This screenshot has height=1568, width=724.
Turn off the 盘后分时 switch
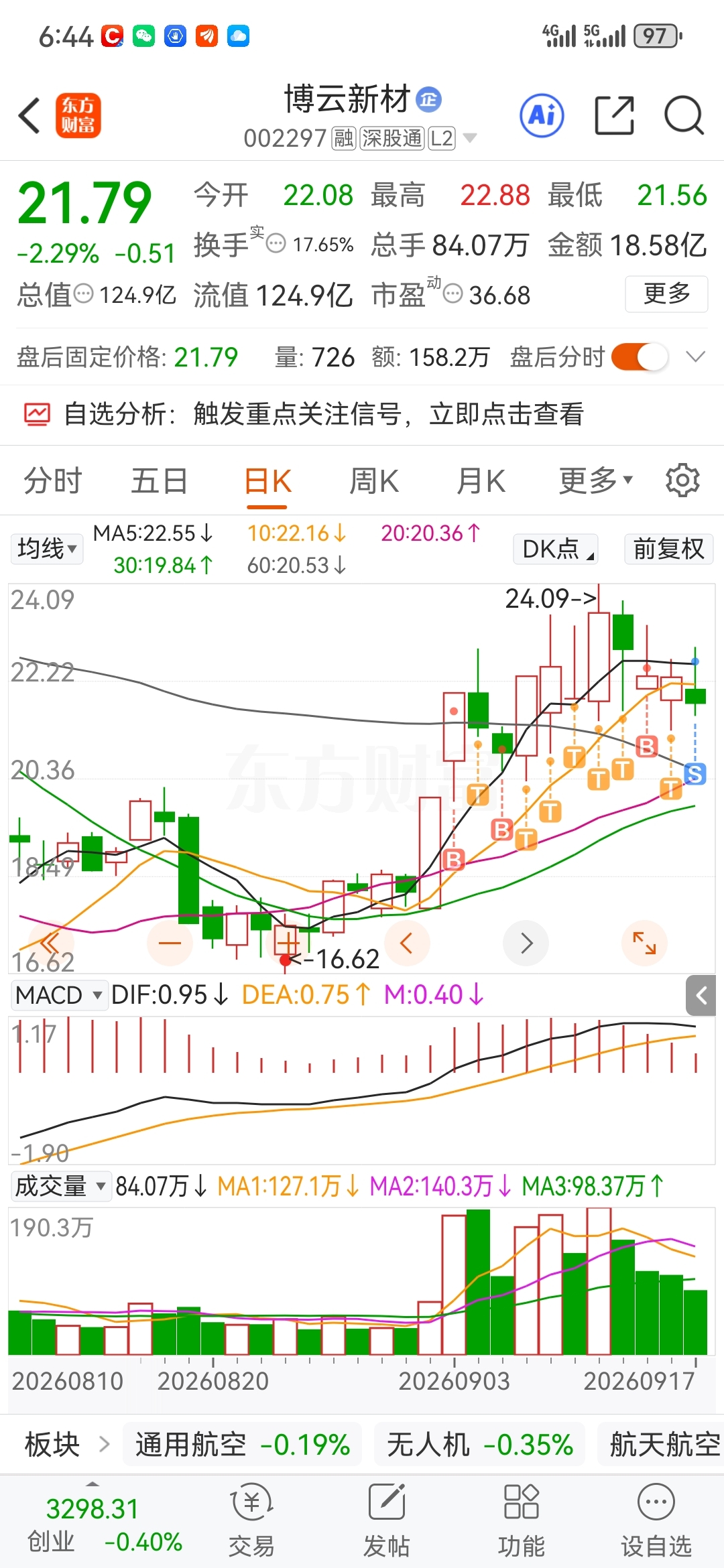640,356
